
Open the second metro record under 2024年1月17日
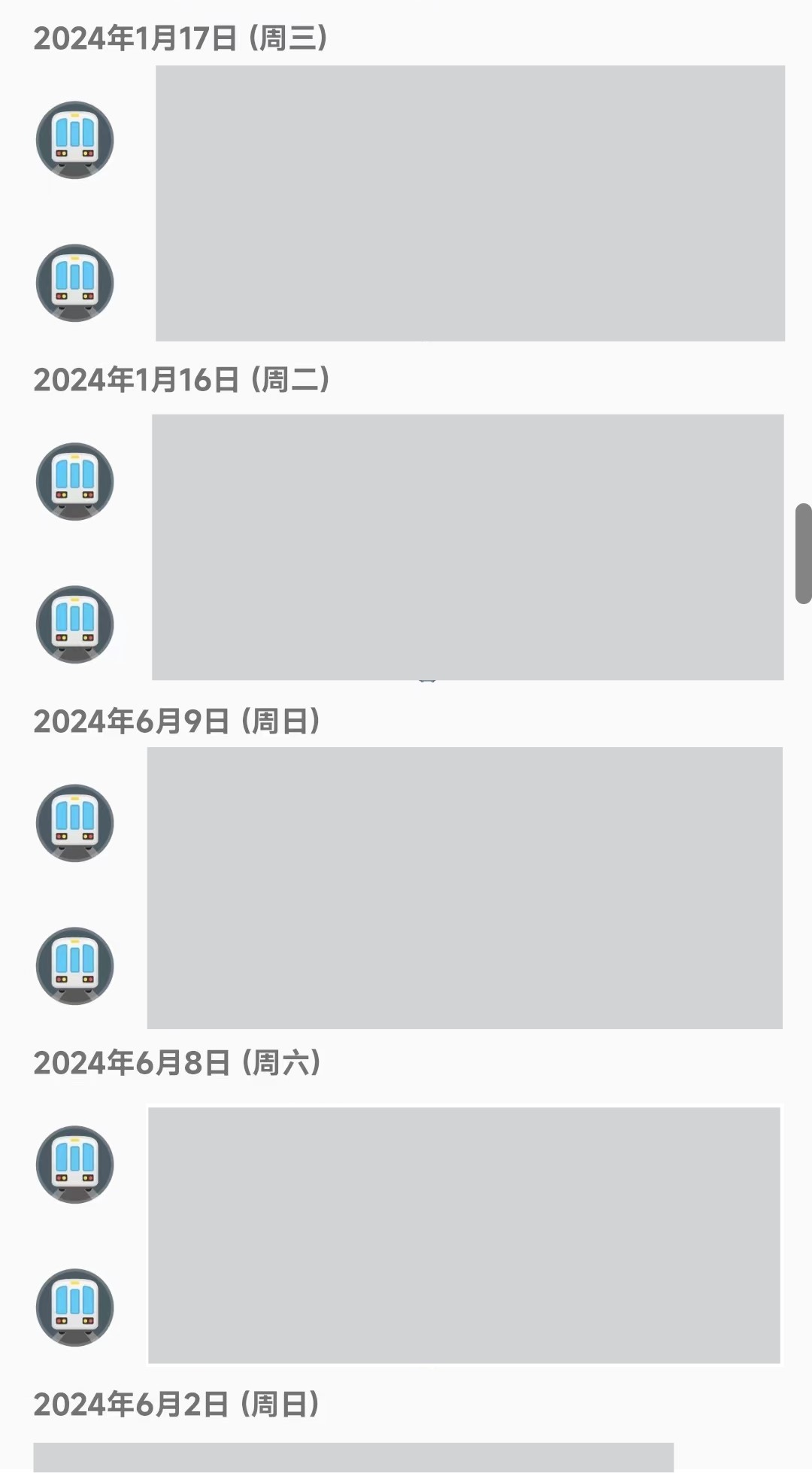pyautogui.click(x=74, y=283)
